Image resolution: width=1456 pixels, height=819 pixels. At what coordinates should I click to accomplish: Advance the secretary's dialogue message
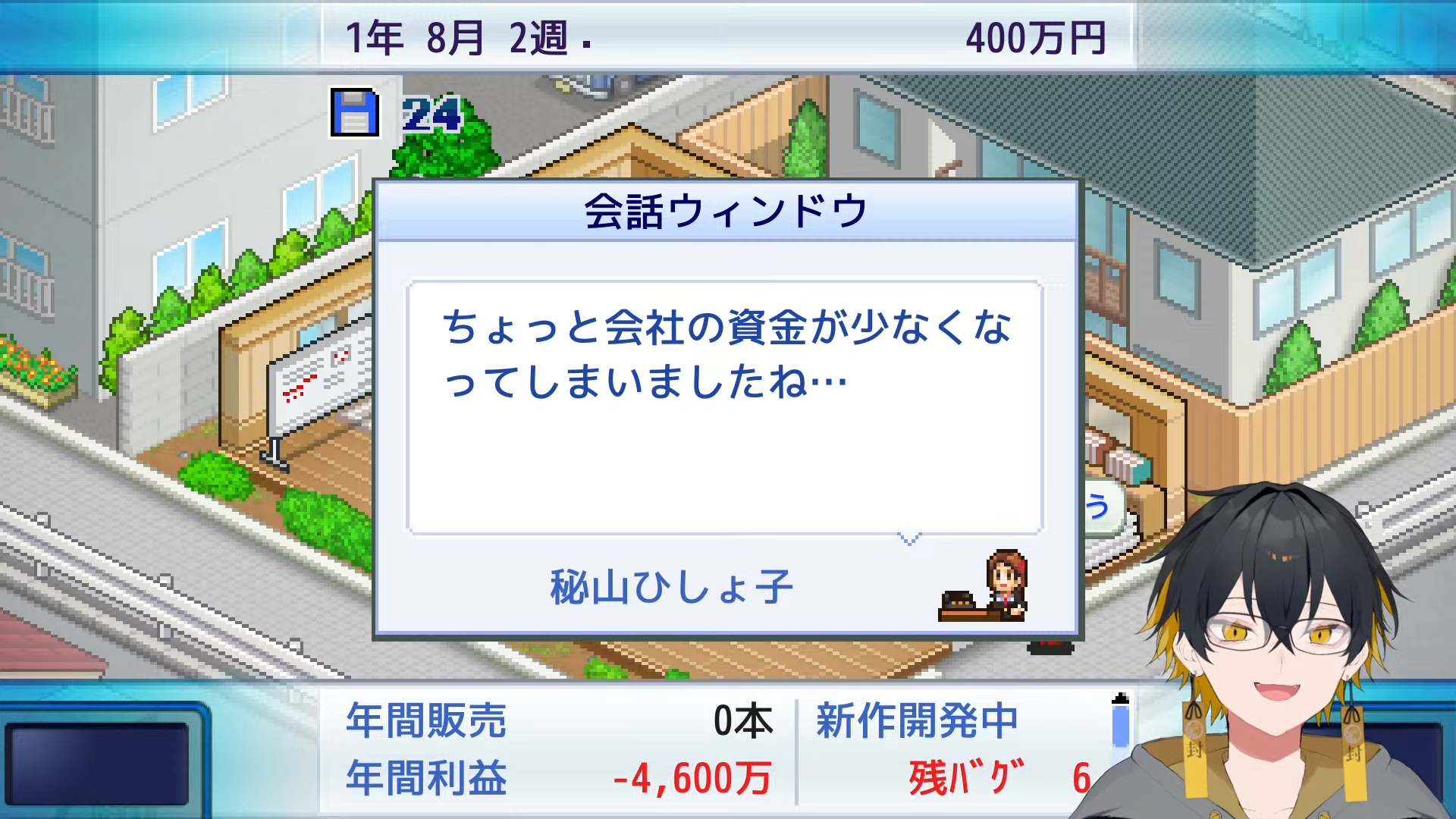click(x=908, y=538)
